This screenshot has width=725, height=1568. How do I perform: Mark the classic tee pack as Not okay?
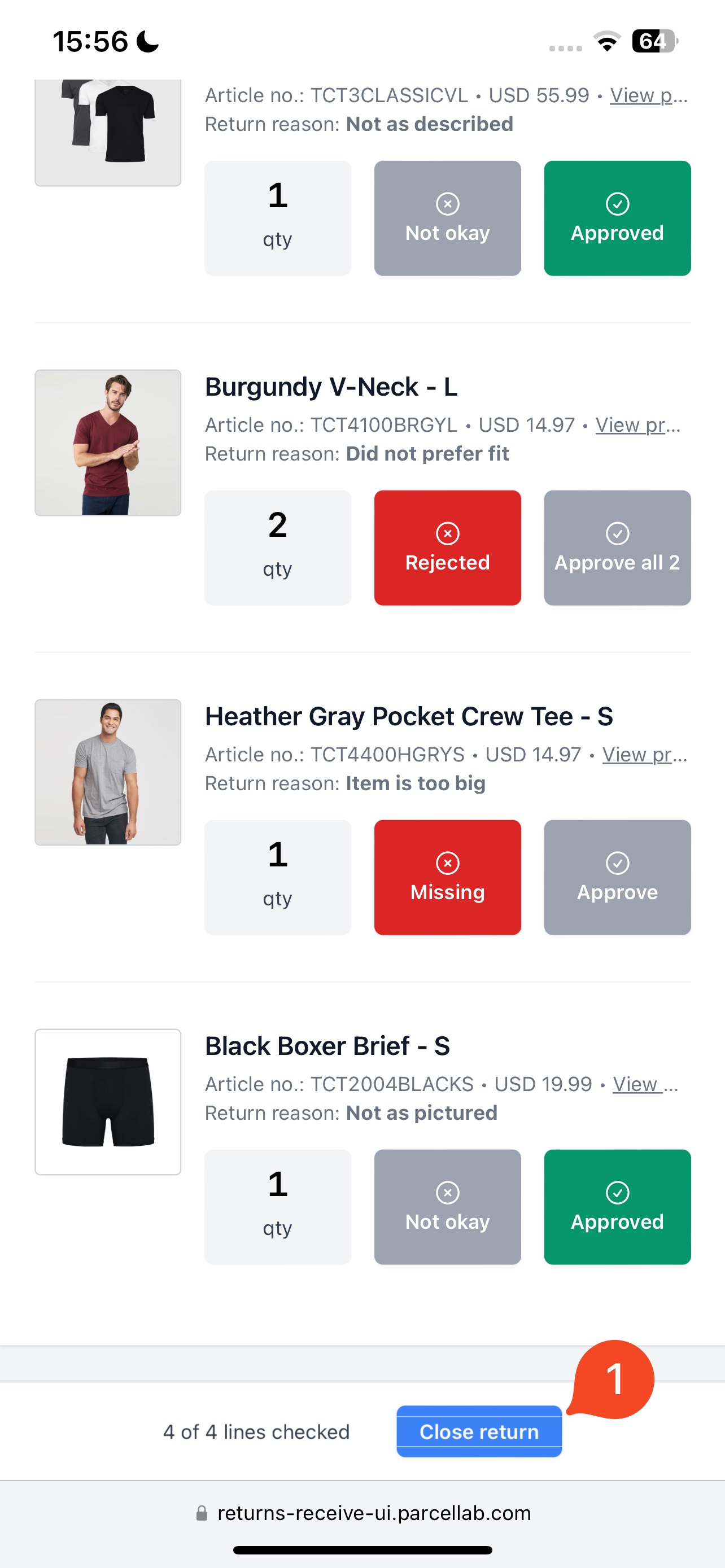pos(447,218)
